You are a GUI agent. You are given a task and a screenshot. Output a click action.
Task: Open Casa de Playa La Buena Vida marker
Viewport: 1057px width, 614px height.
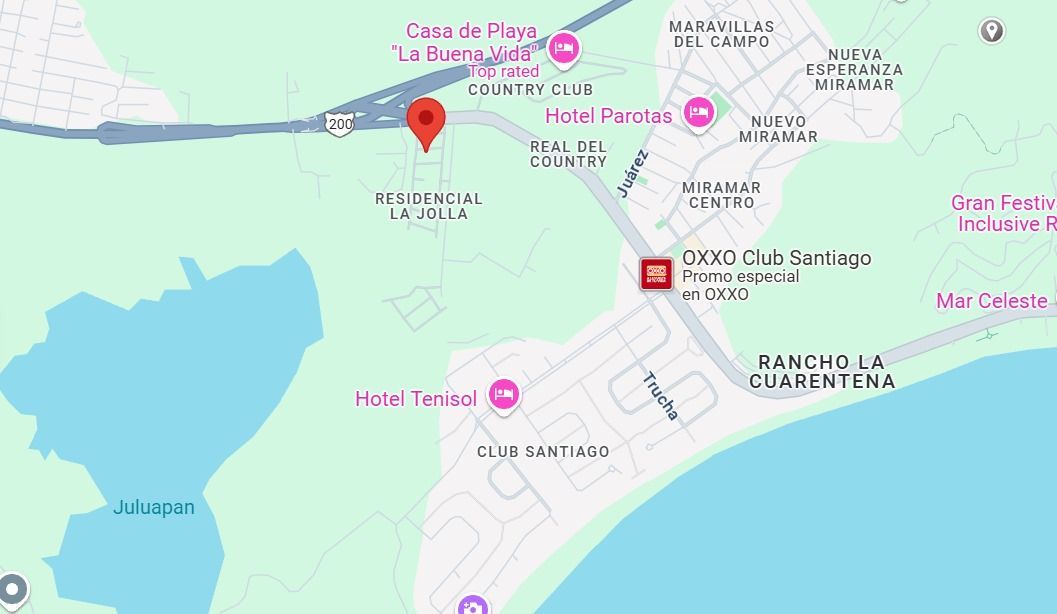click(x=564, y=49)
